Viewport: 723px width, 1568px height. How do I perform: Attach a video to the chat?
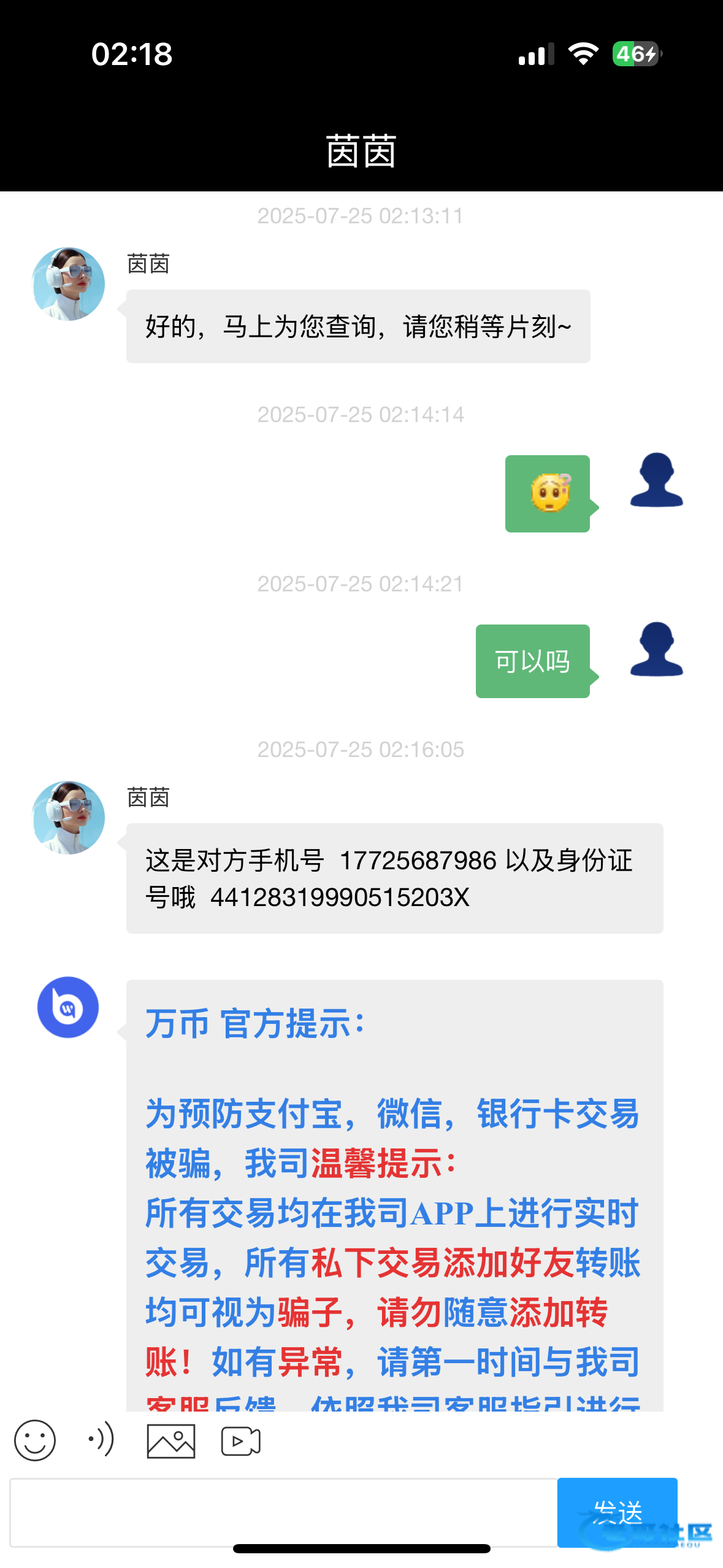[240, 1441]
